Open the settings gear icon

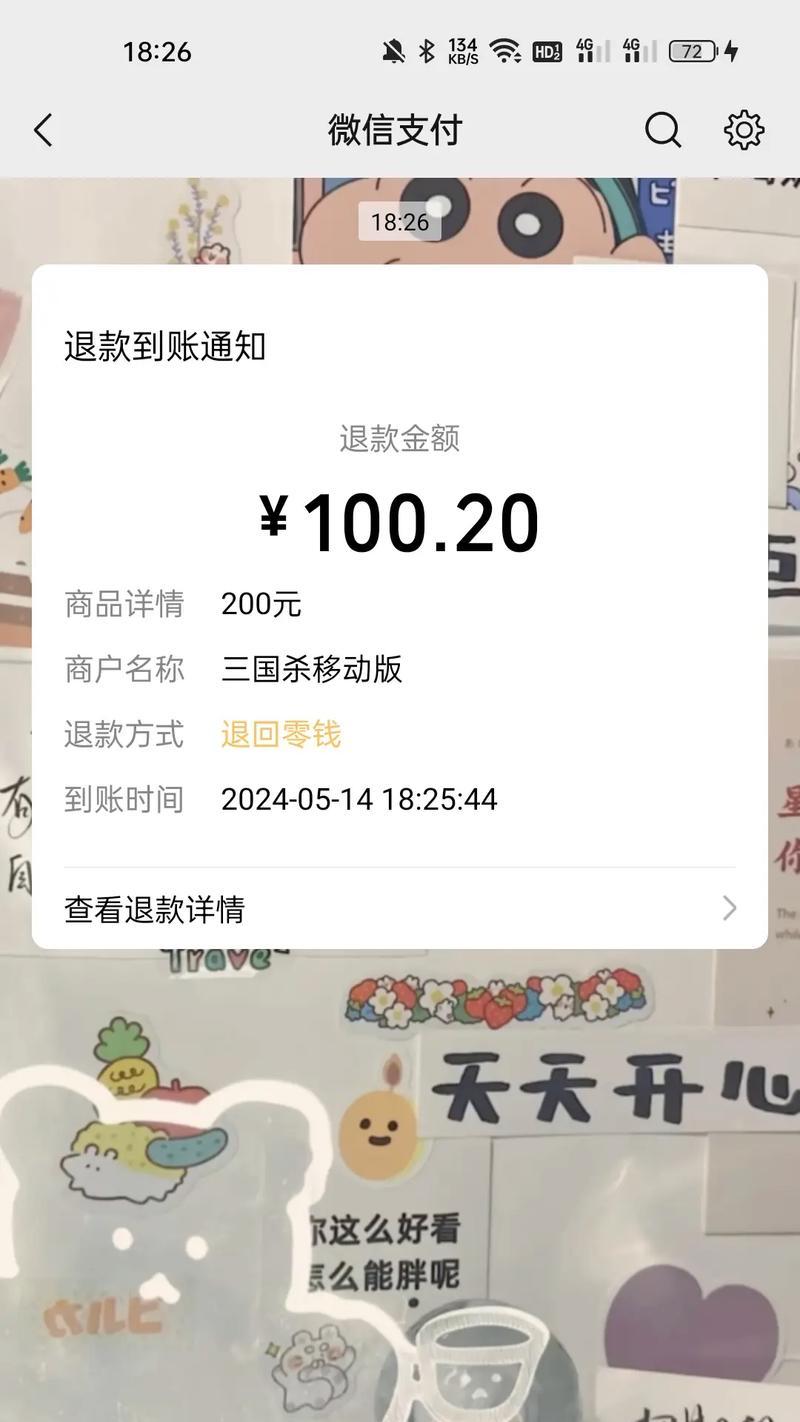(x=744, y=130)
